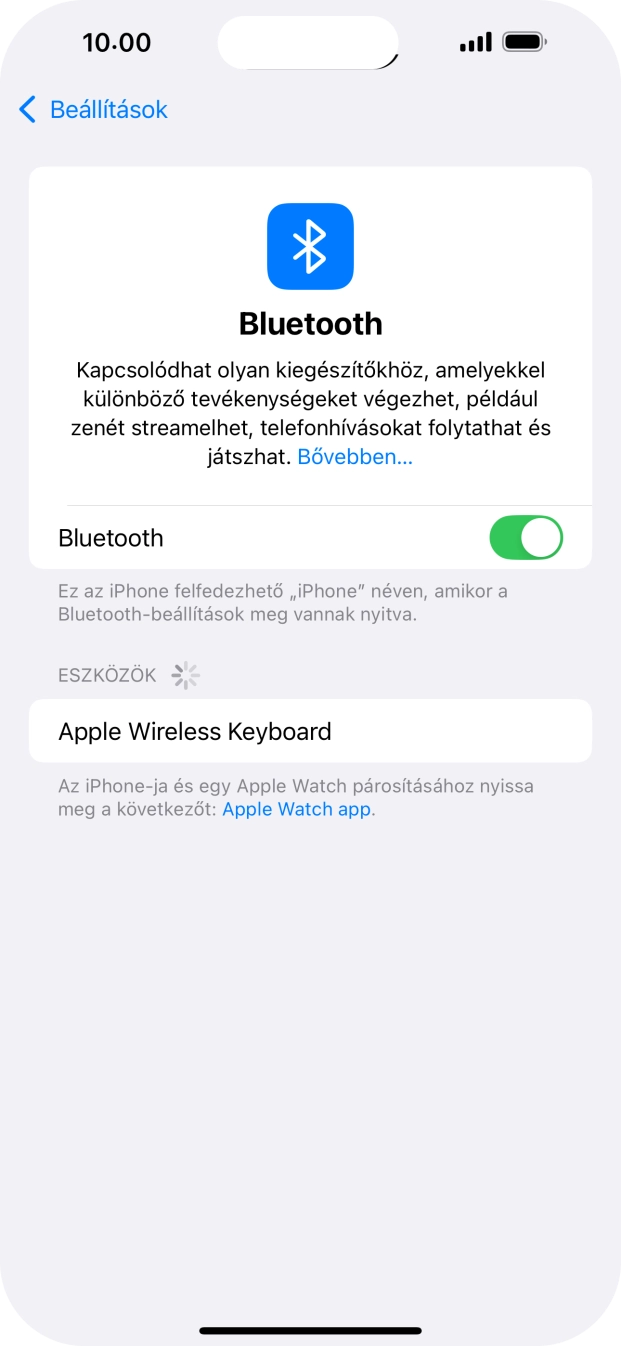Select Apple Wireless Keyboard device
The height and width of the screenshot is (1346, 621).
point(310,731)
